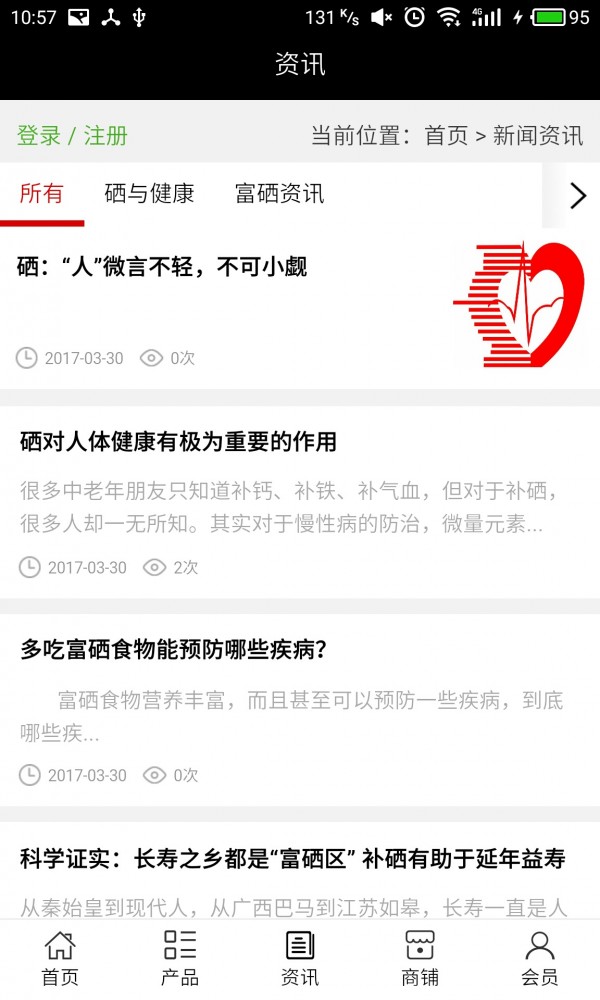The height and width of the screenshot is (1000, 600).
Task: Go to the 首页 bottom tab
Action: [x=60, y=958]
